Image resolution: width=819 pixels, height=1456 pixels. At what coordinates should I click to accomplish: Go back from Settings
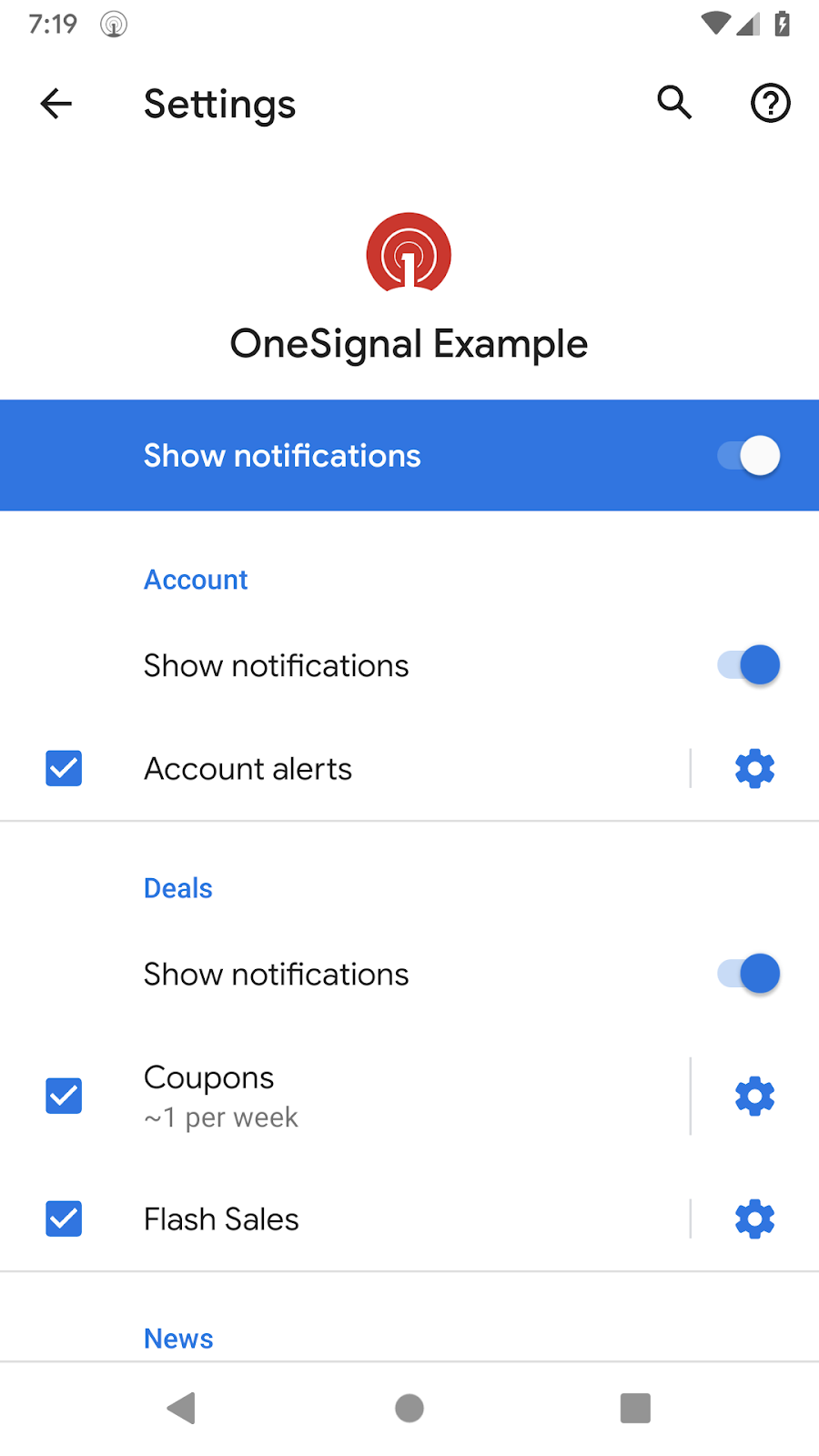(x=56, y=104)
